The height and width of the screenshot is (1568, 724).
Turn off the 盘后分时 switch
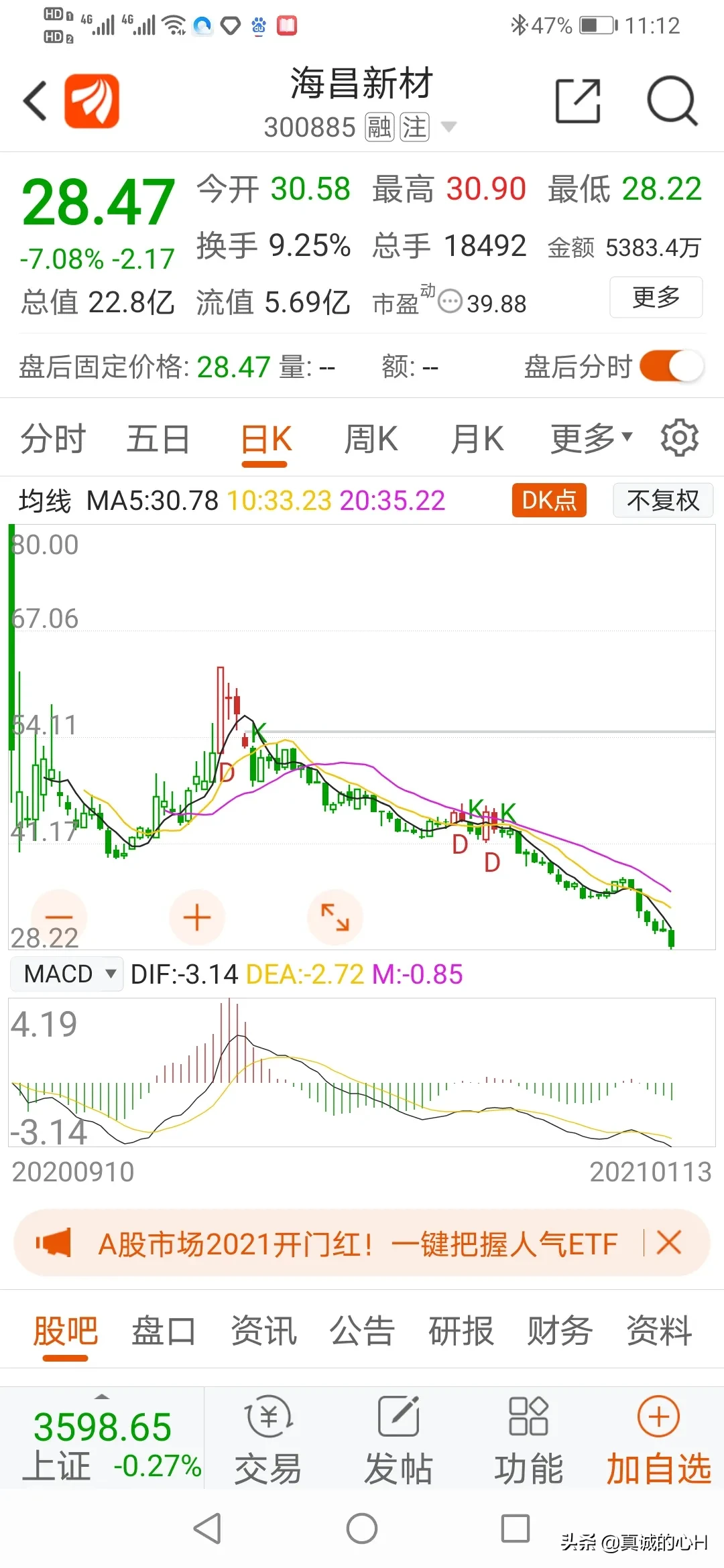[671, 367]
